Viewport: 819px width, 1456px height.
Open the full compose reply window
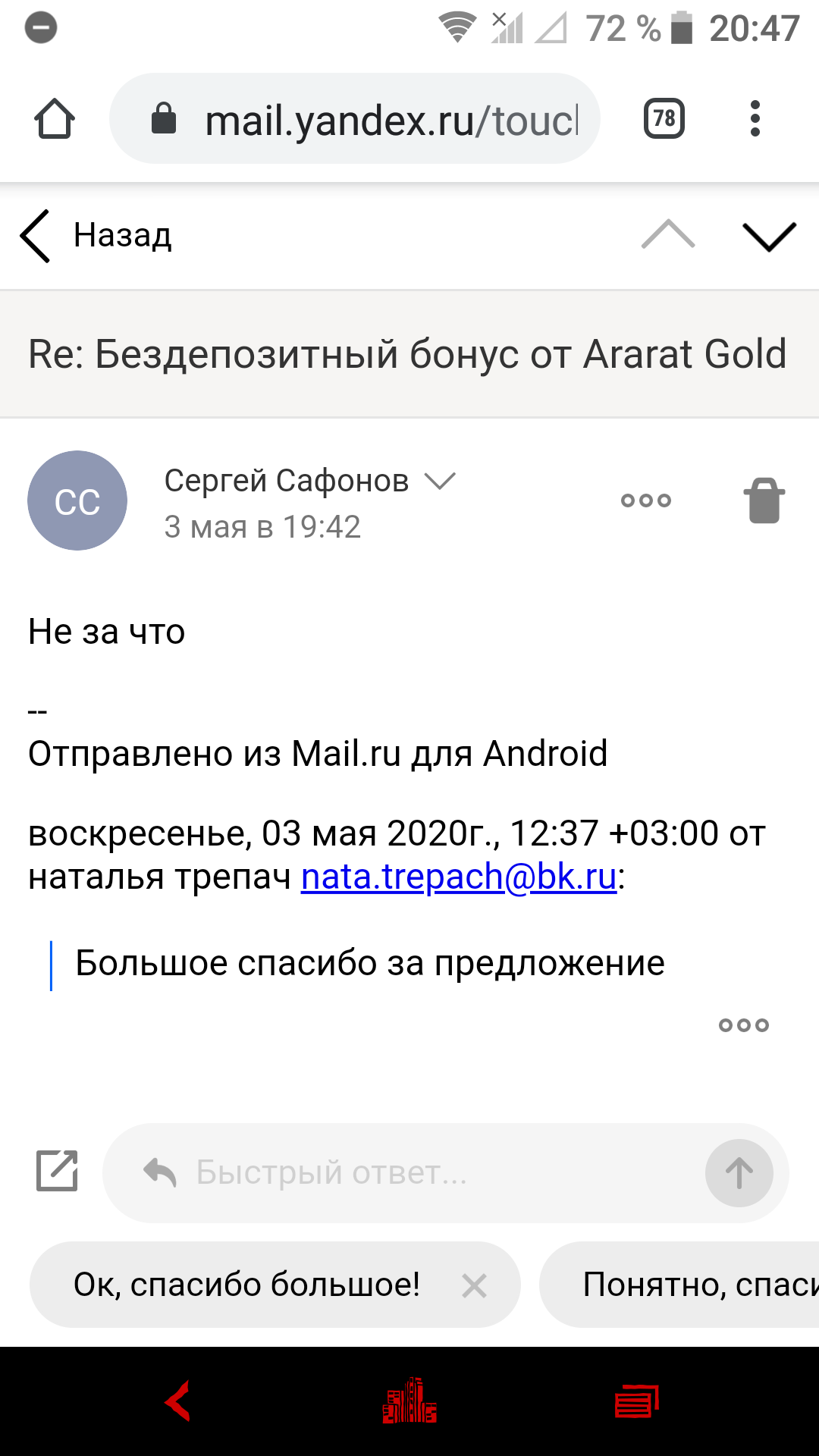(x=58, y=1172)
